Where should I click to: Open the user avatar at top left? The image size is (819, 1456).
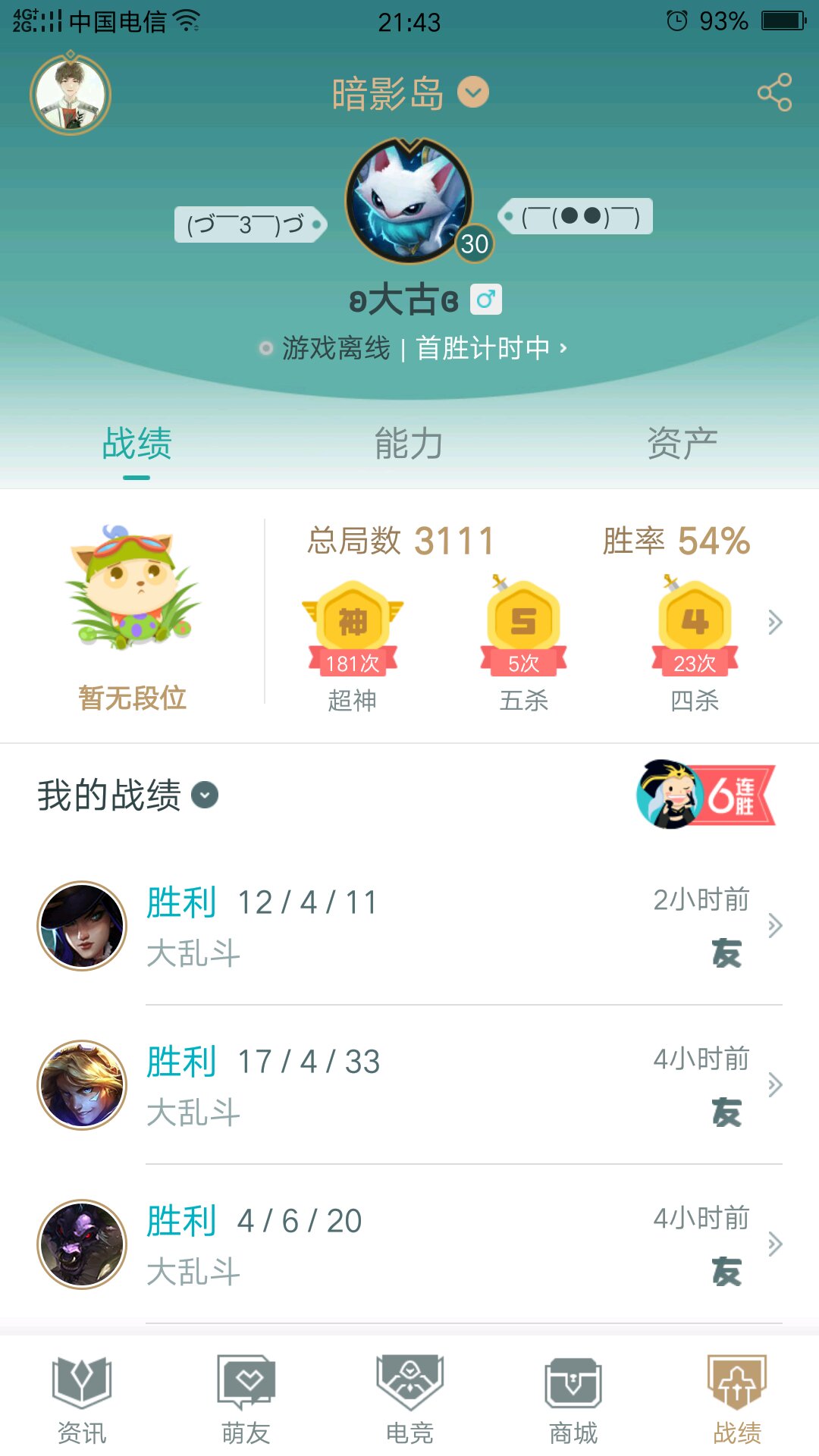pyautogui.click(x=71, y=95)
